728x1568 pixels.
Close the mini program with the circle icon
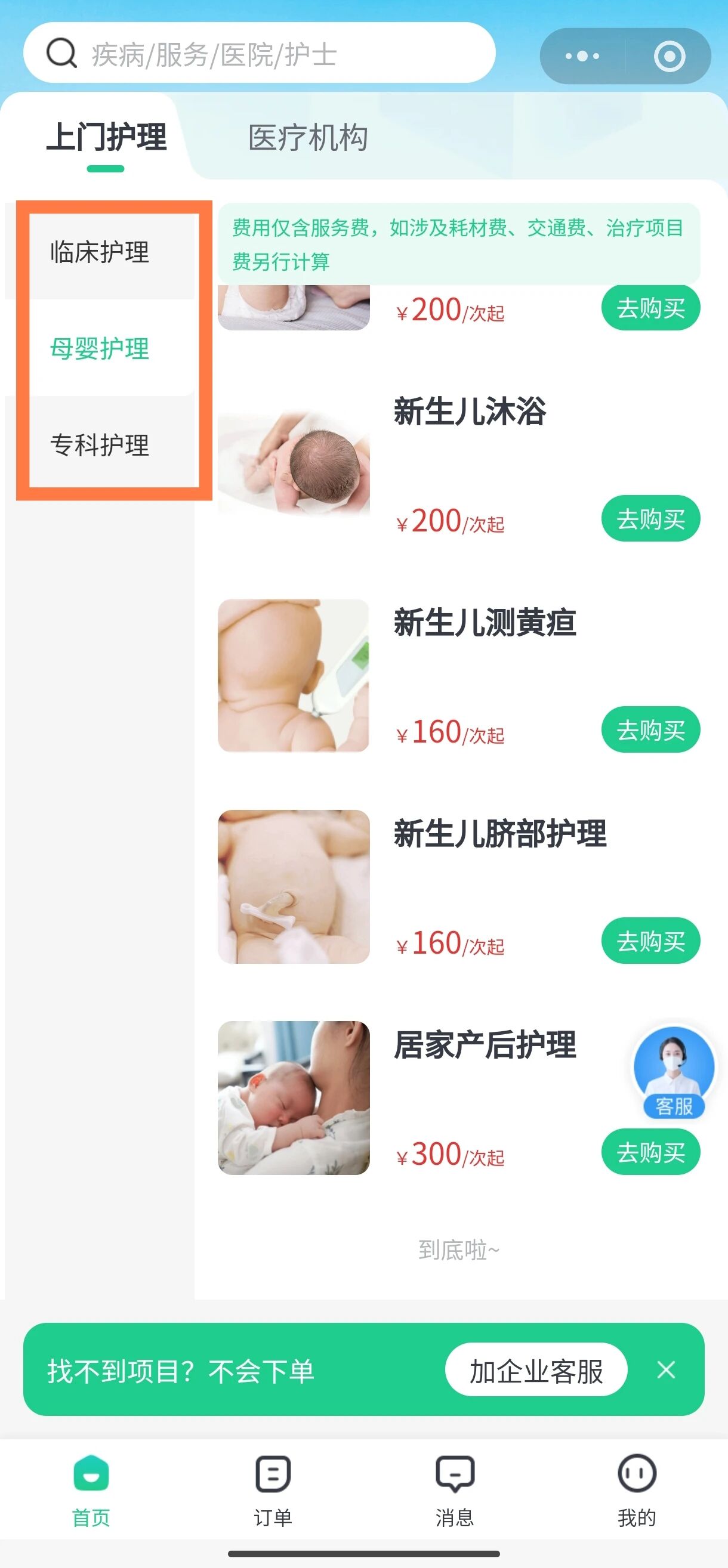click(x=670, y=56)
